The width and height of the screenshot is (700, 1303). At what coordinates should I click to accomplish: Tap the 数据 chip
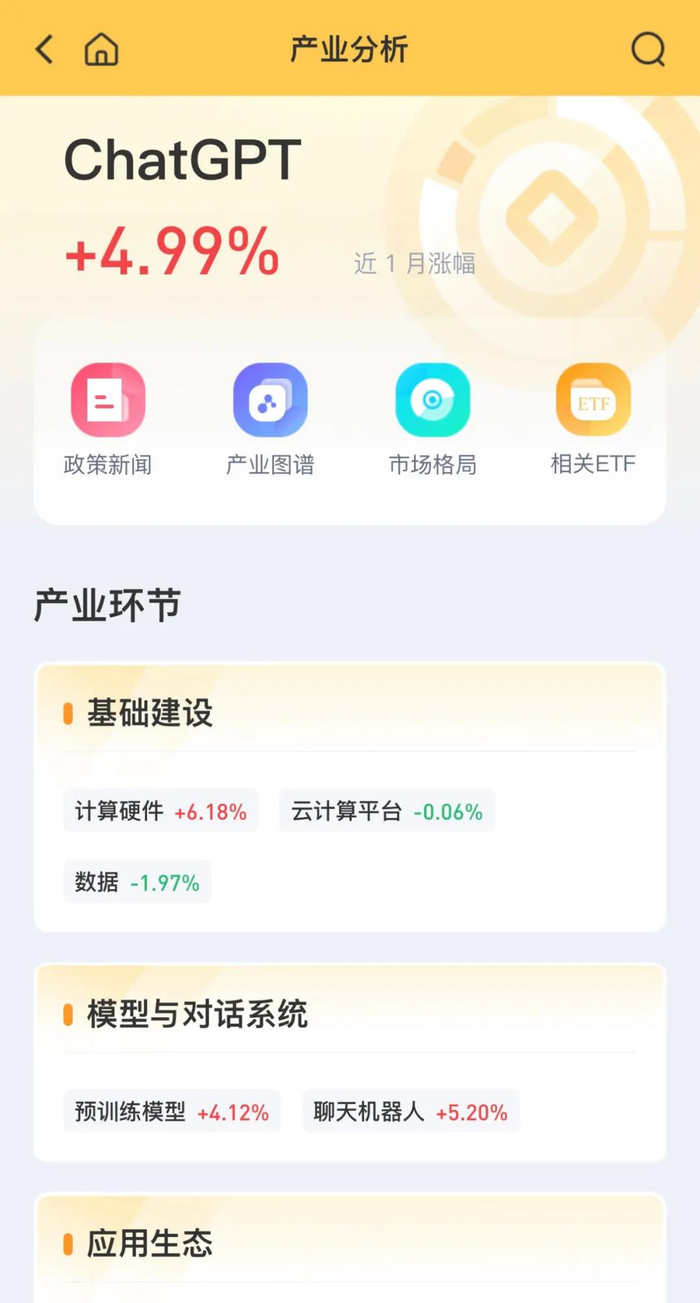(137, 882)
